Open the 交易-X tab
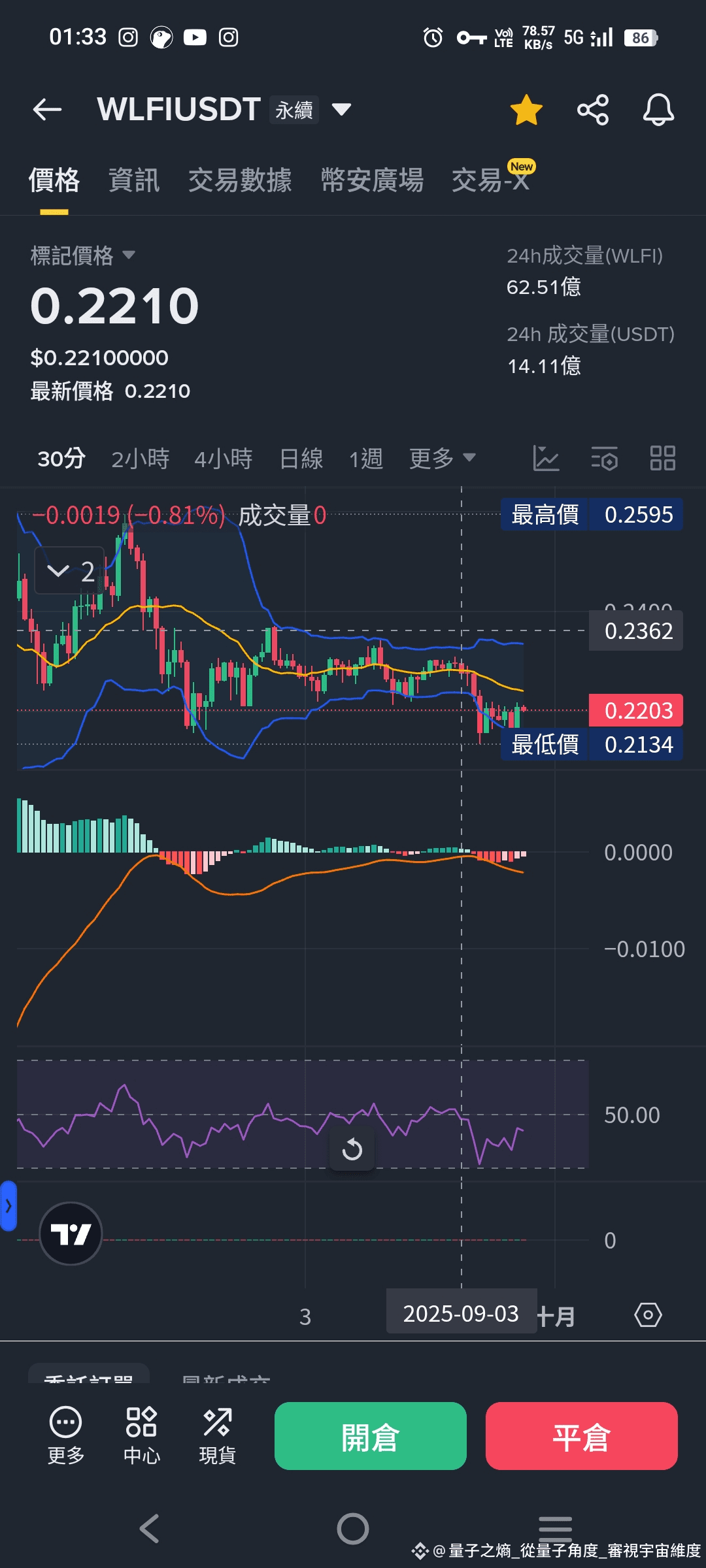706x1568 pixels. [x=490, y=180]
